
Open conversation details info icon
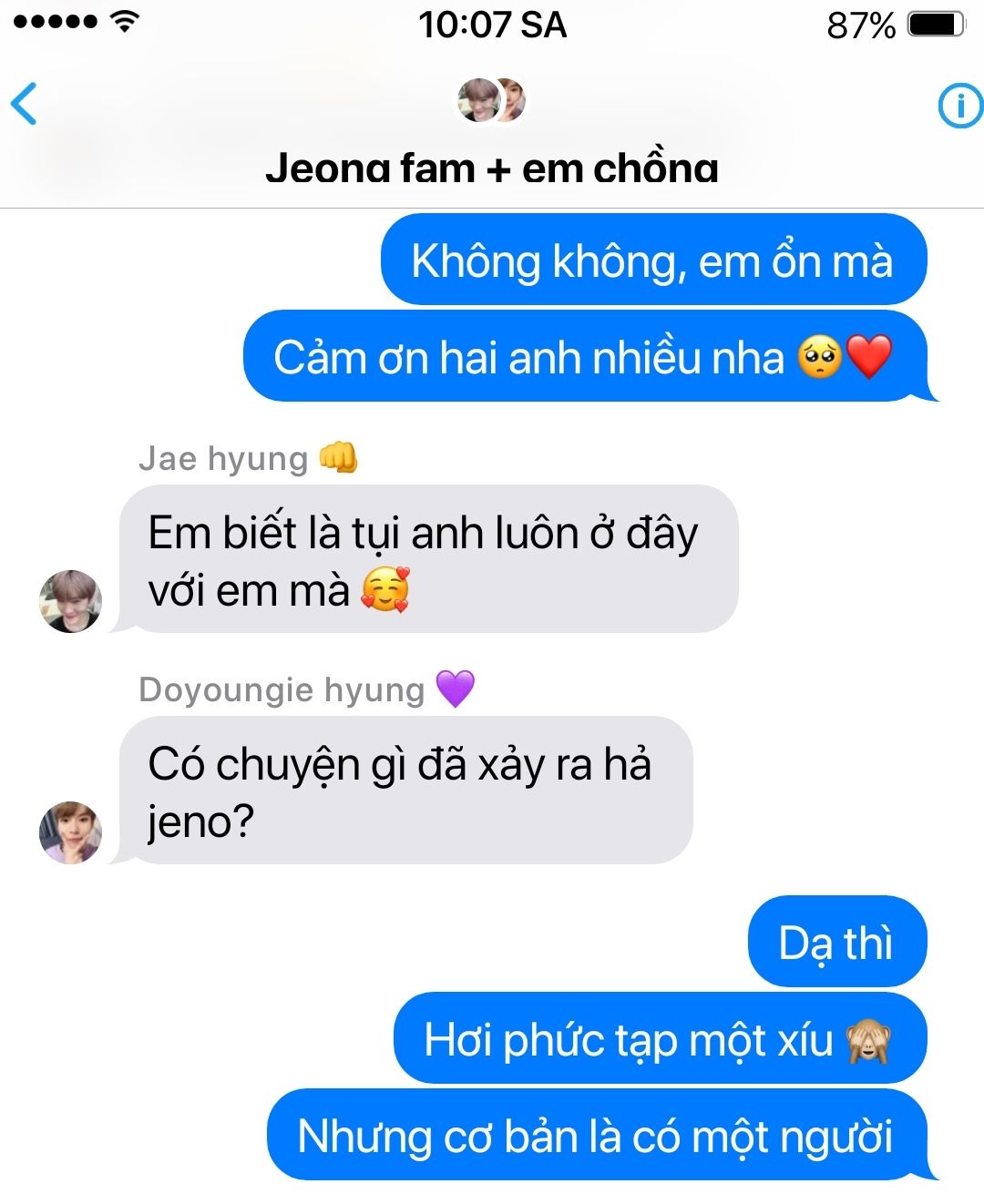[x=959, y=106]
